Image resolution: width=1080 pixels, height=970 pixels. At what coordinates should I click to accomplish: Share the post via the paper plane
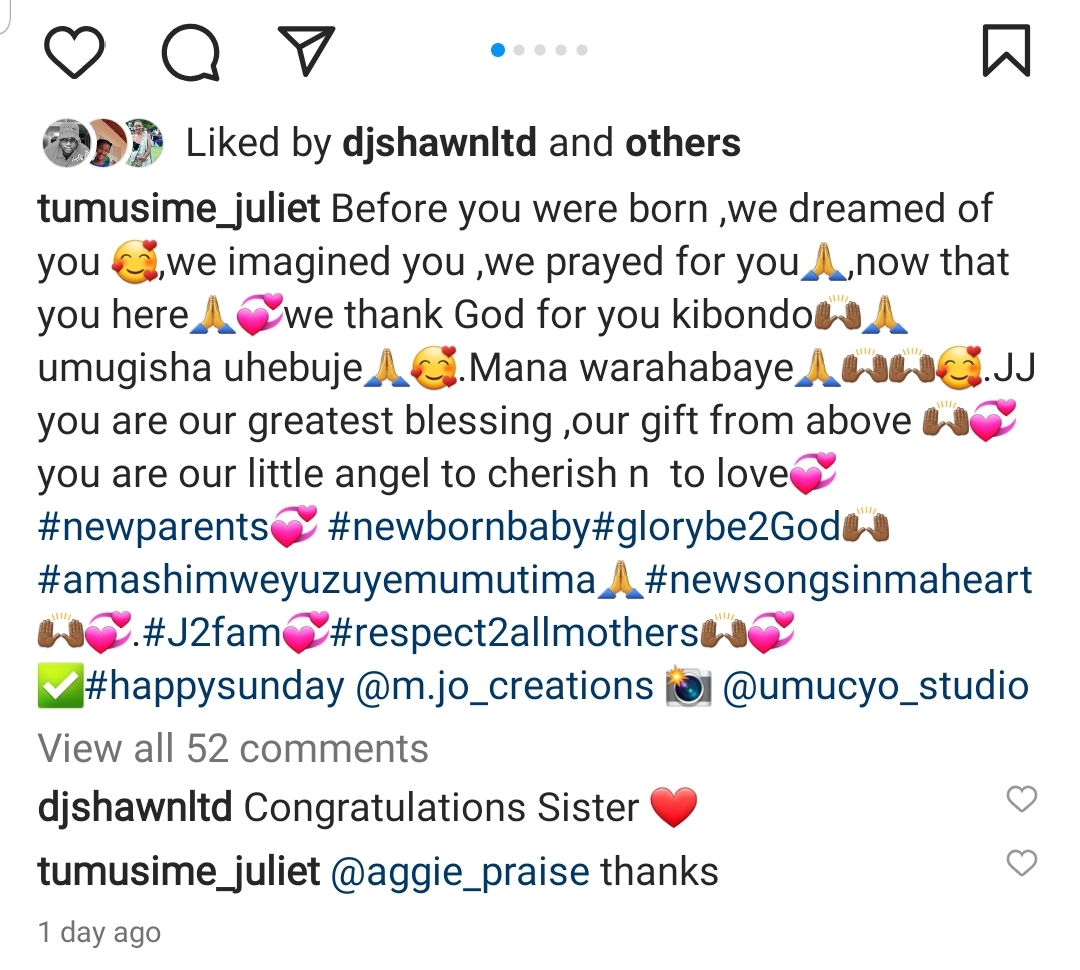[306, 50]
